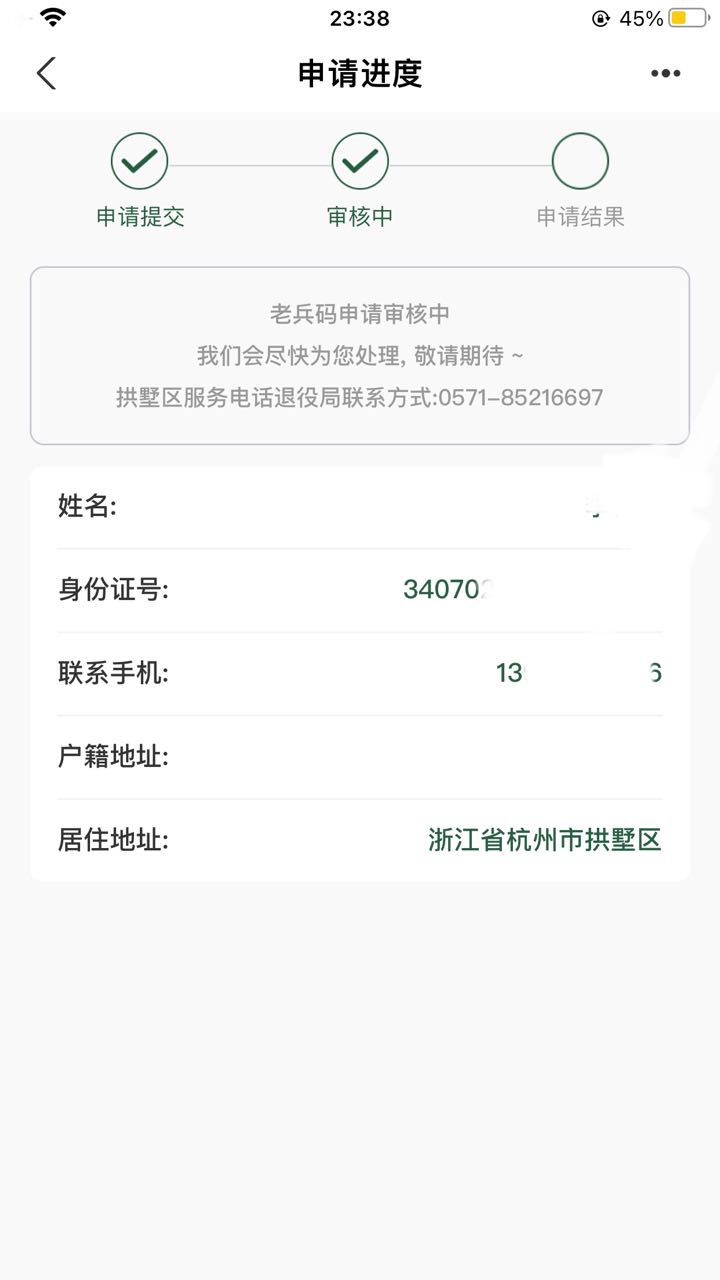This screenshot has width=720, height=1280.
Task: Open the three-dot overflow menu
Action: click(x=665, y=73)
